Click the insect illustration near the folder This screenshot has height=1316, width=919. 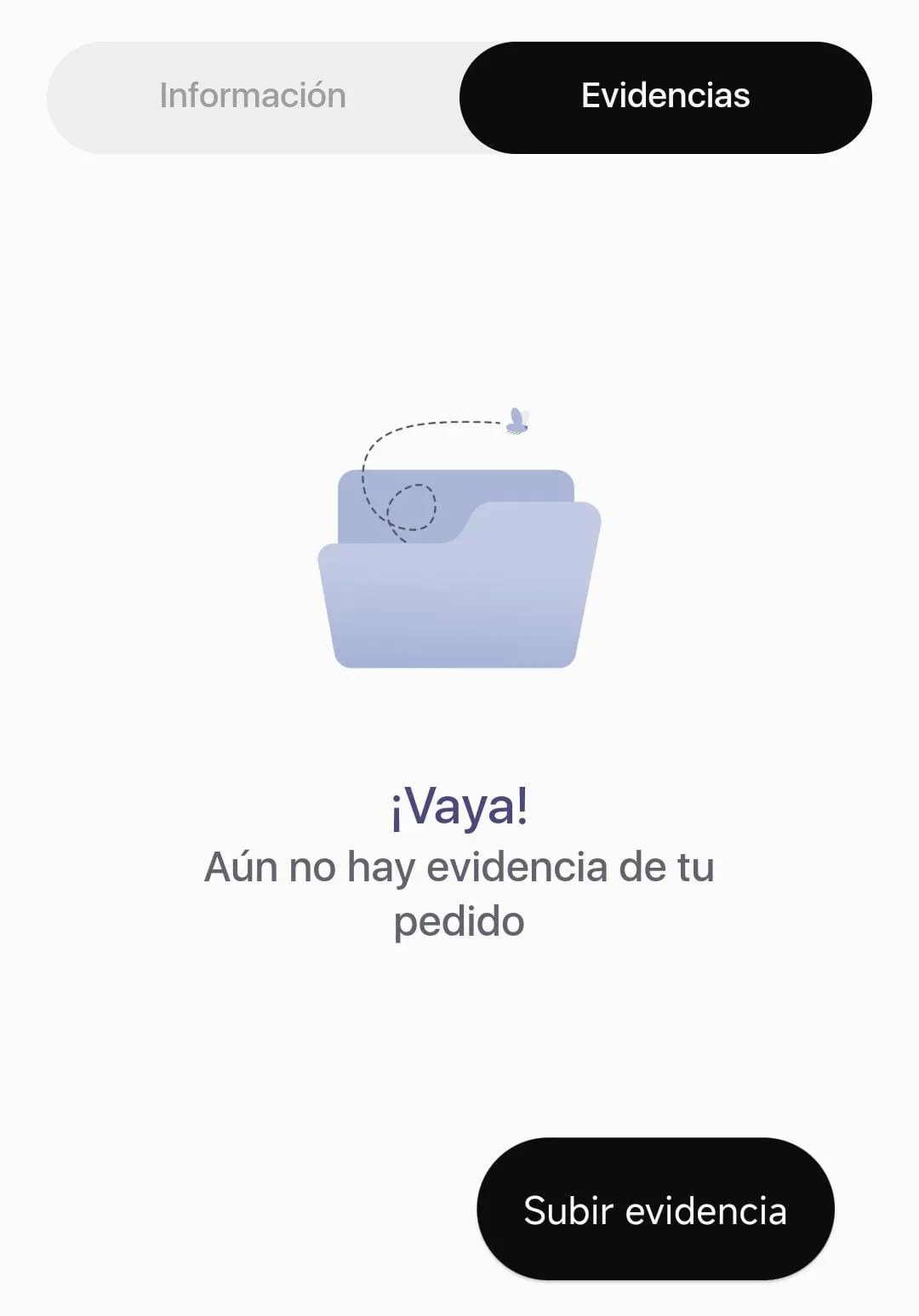coord(517,420)
